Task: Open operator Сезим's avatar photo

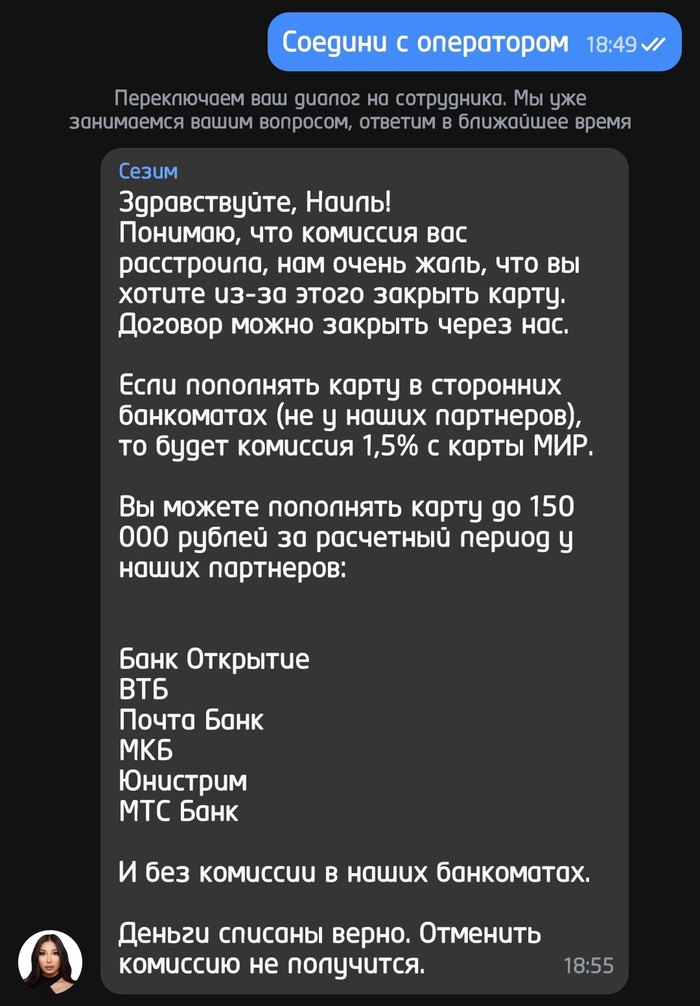Action: click(50, 962)
